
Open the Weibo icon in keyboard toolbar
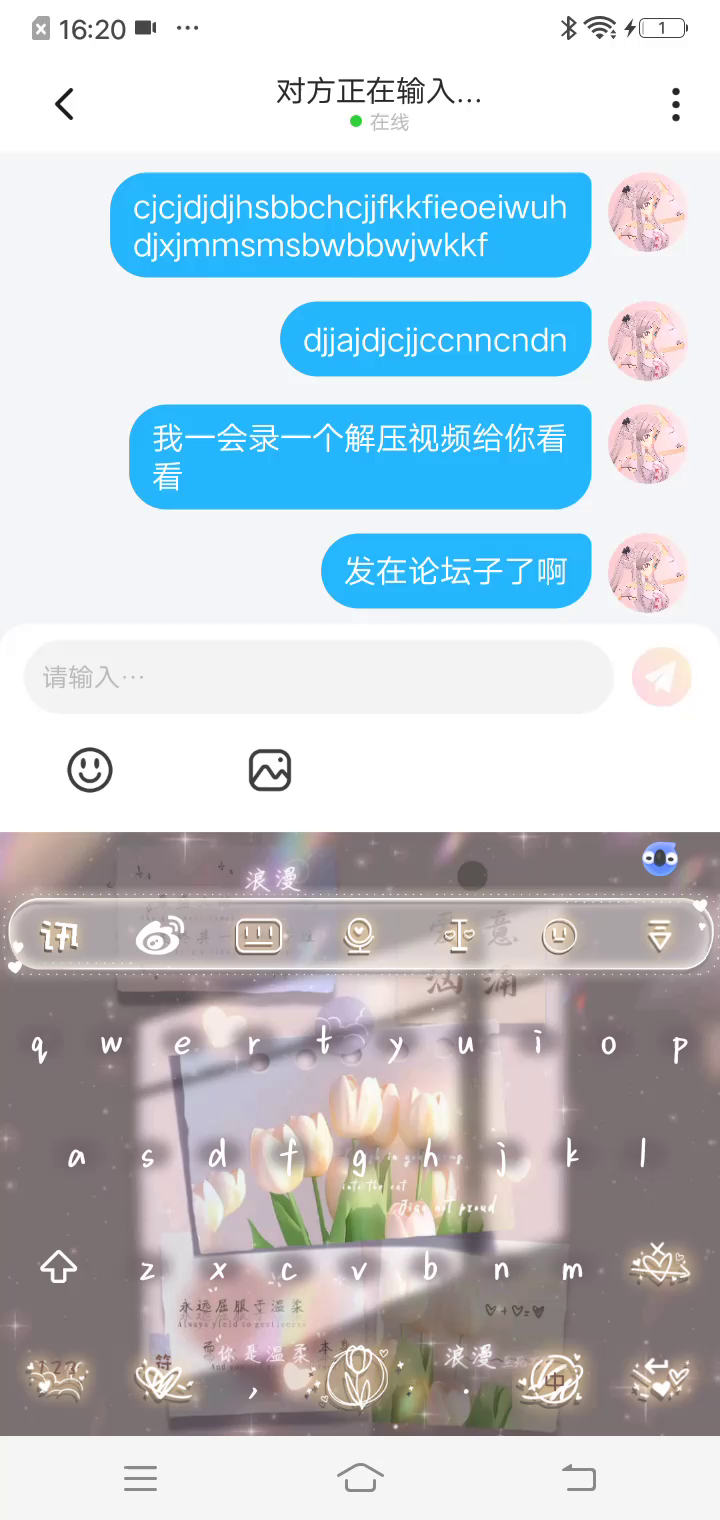tap(160, 937)
